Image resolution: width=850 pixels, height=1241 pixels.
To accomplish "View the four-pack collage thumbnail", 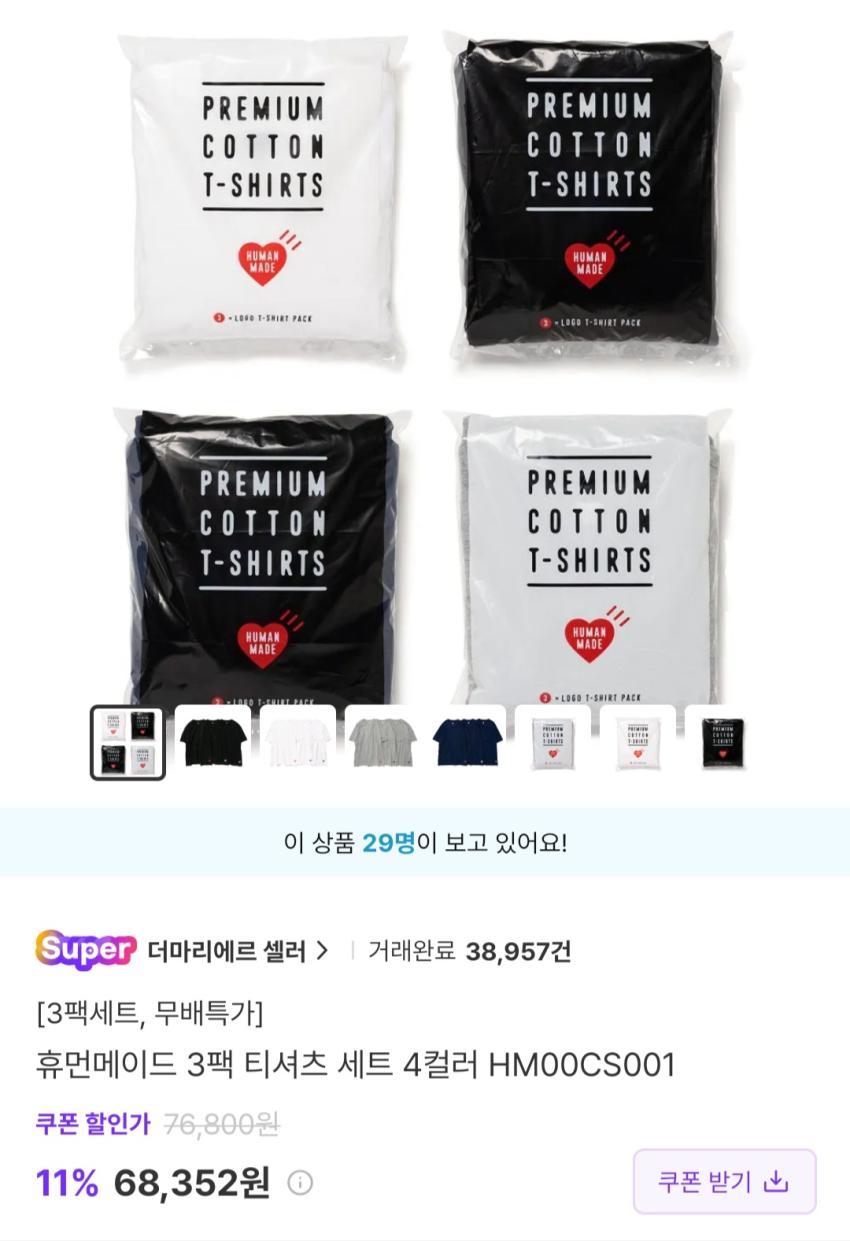I will click(x=128, y=743).
